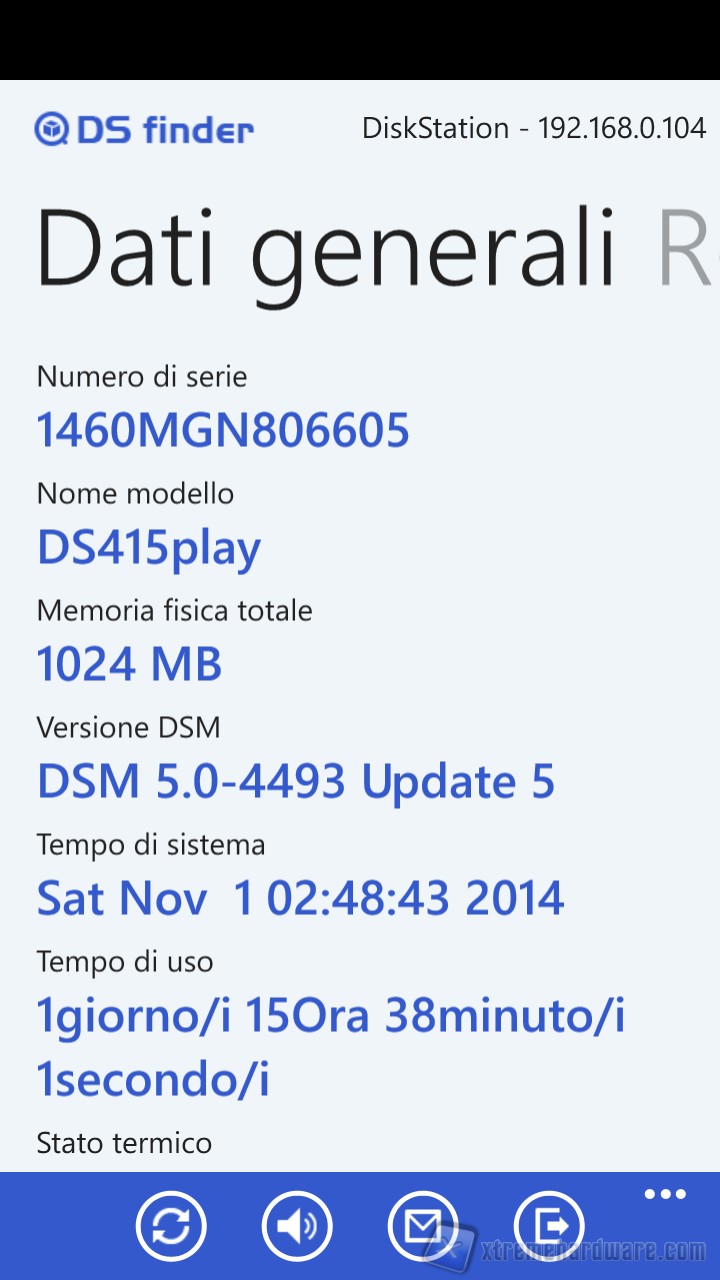Image resolution: width=720 pixels, height=1280 pixels.
Task: Expand the app bar three-dots menu
Action: [x=665, y=1194]
